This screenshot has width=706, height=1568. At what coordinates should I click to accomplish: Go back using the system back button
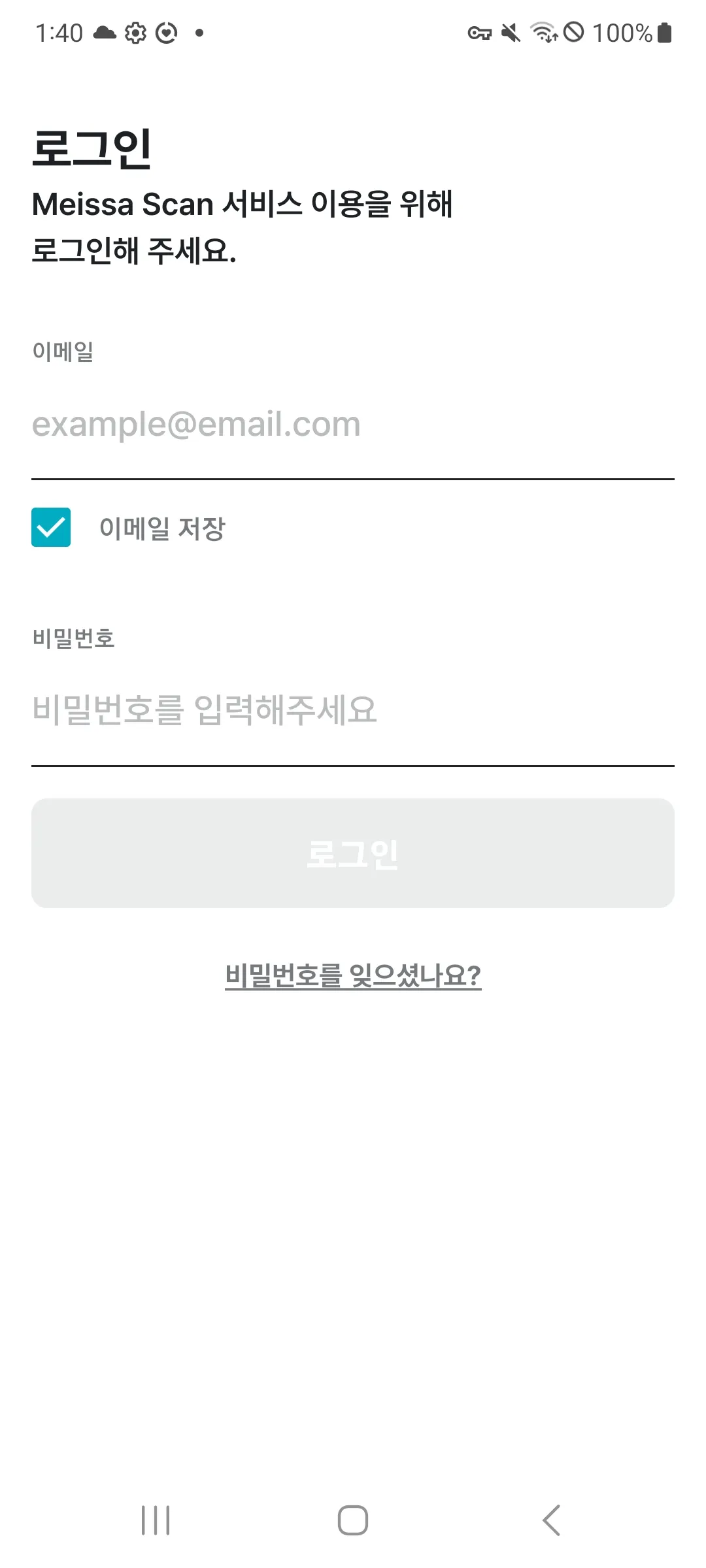pyautogui.click(x=551, y=1520)
